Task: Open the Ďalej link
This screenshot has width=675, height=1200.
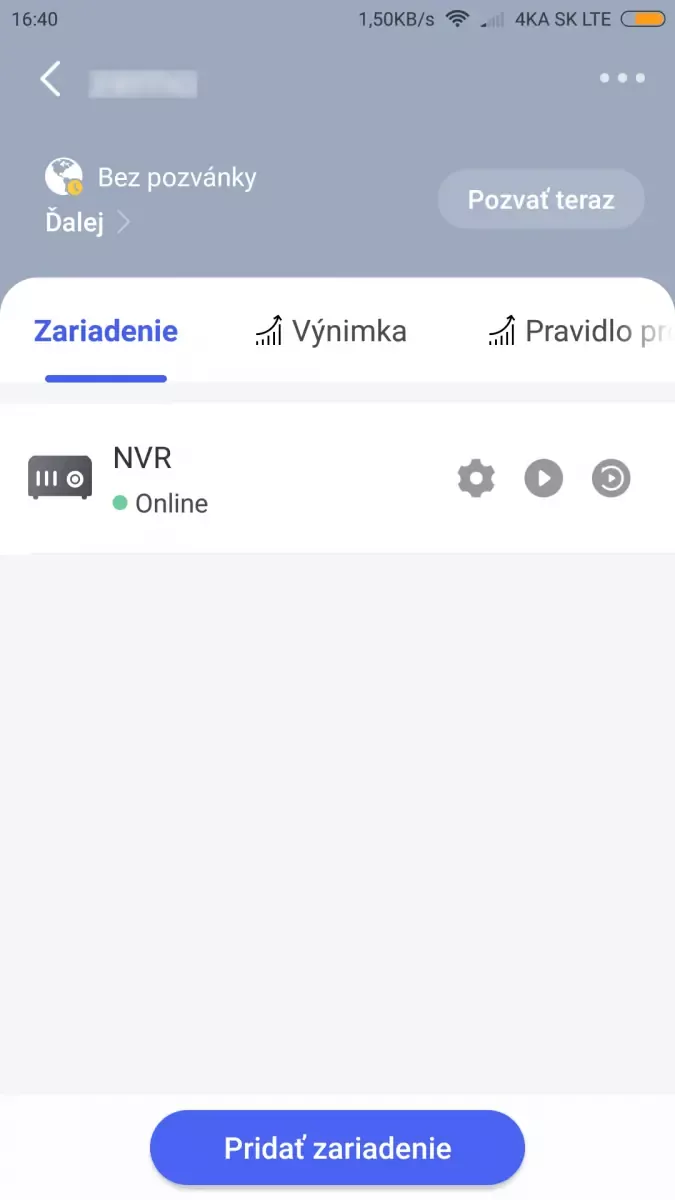Action: coord(87,222)
